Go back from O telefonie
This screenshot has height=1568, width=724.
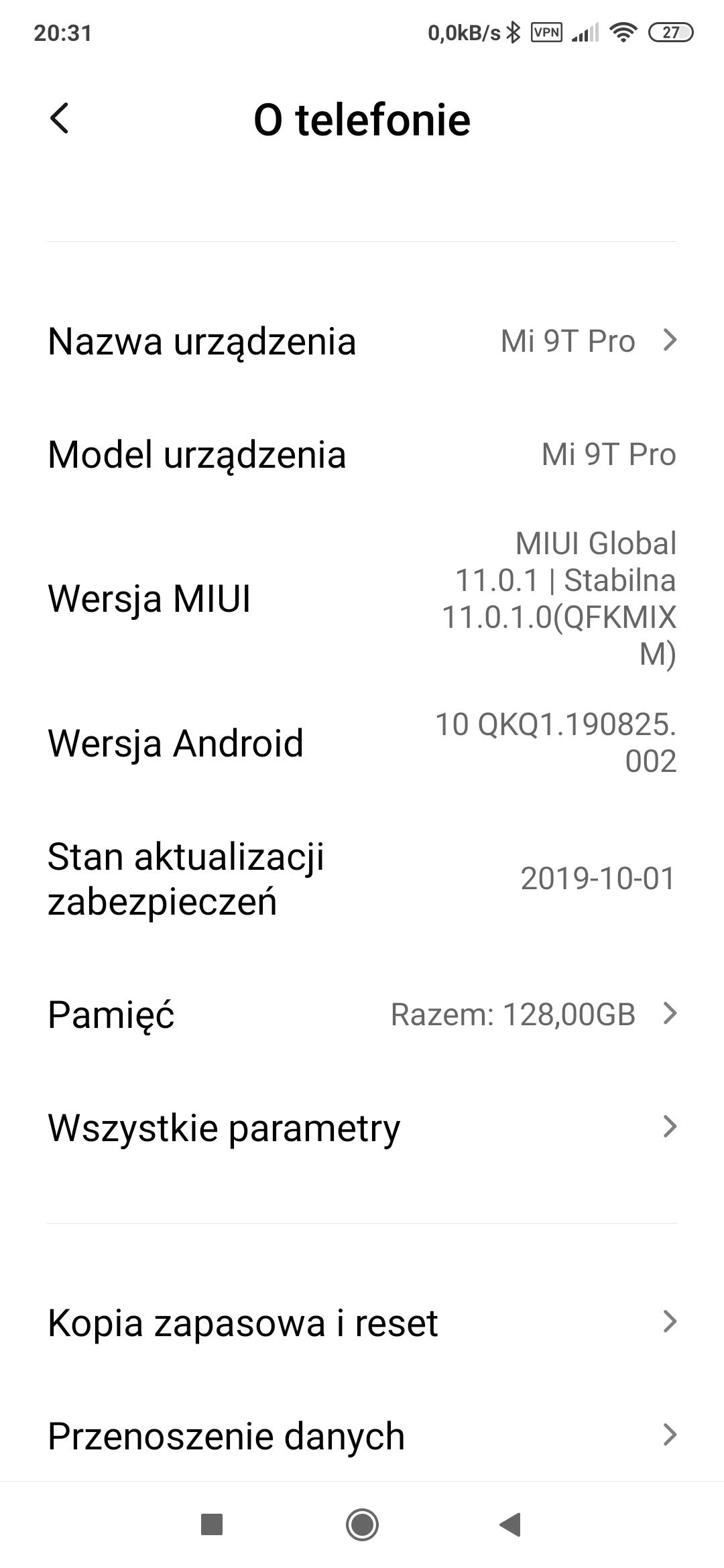point(60,119)
